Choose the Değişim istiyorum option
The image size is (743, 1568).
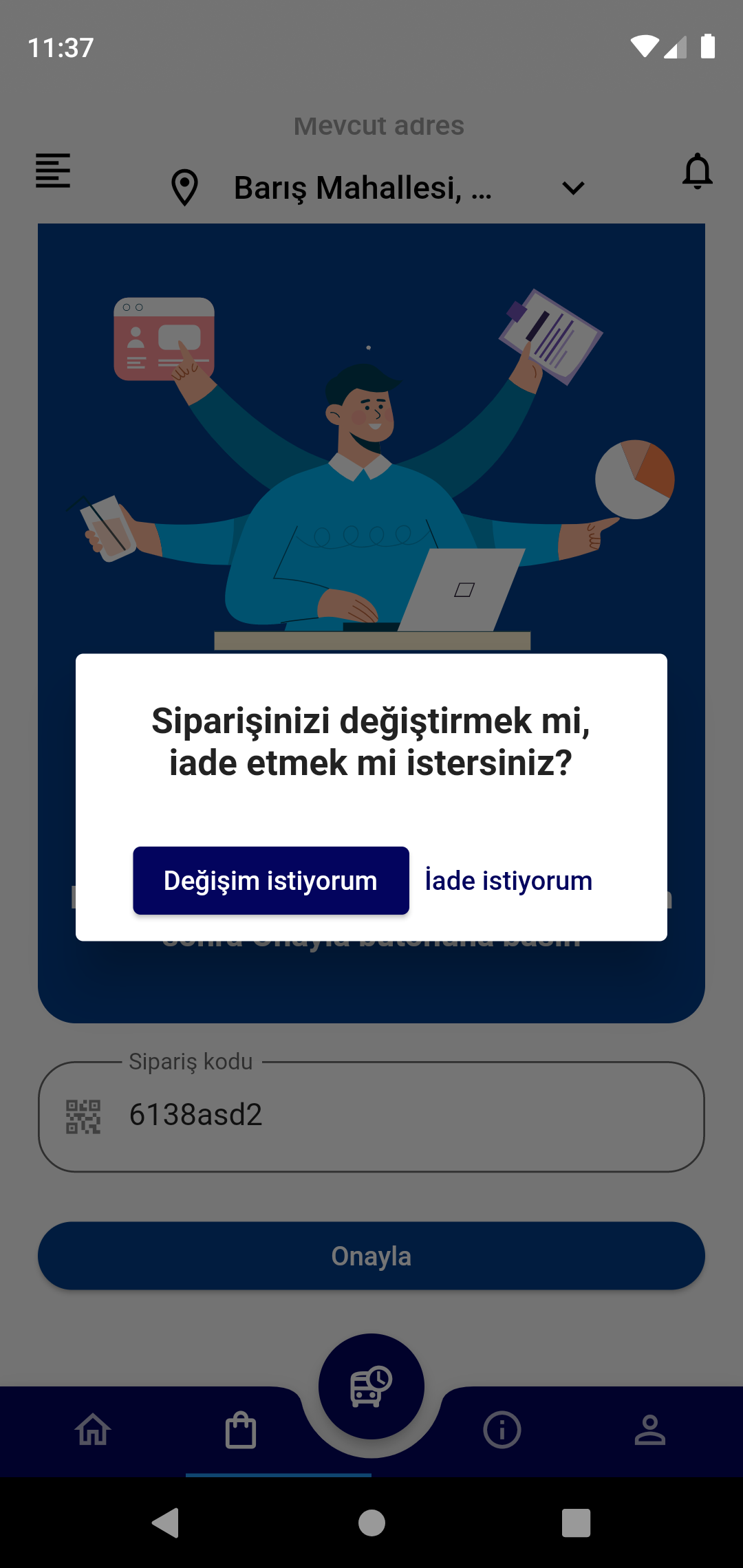pos(270,880)
